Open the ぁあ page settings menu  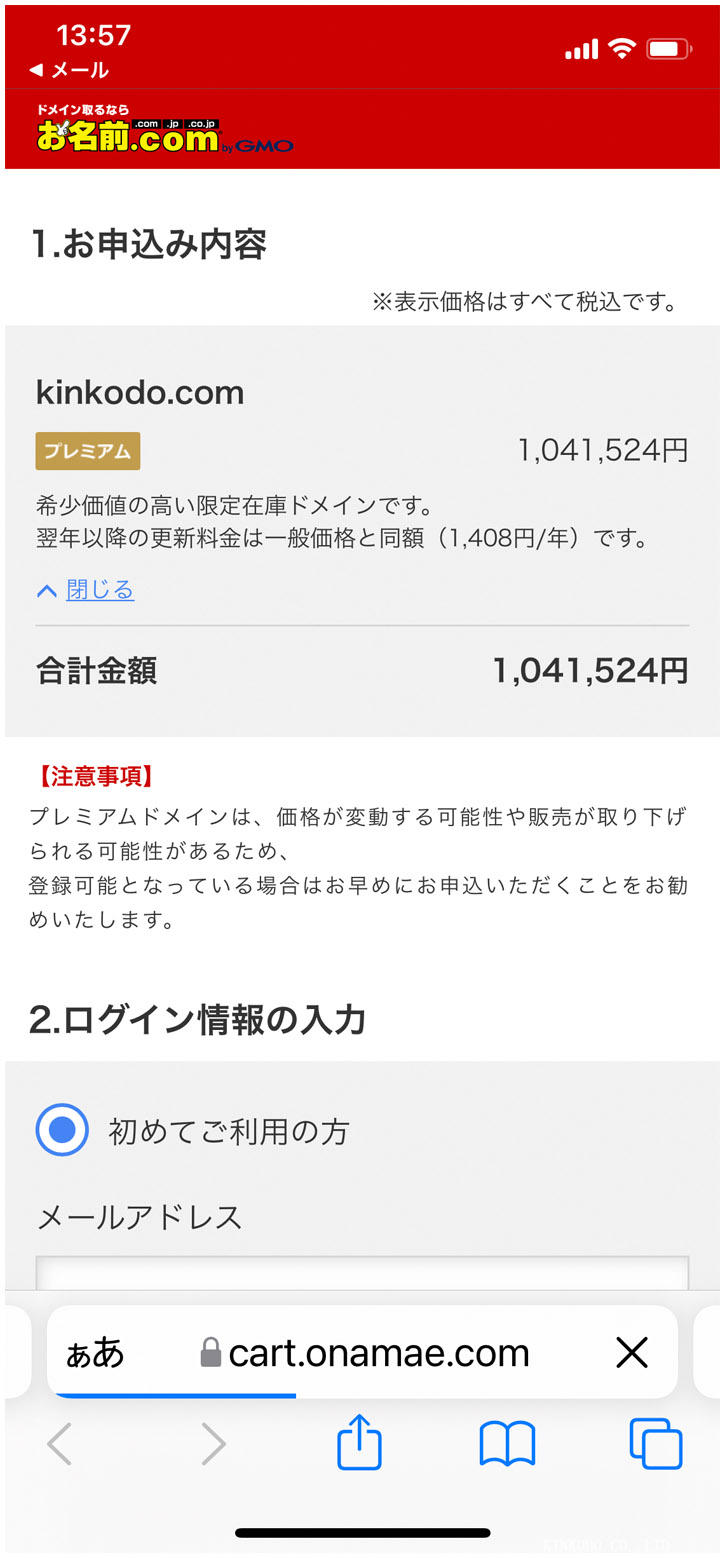tap(95, 1353)
